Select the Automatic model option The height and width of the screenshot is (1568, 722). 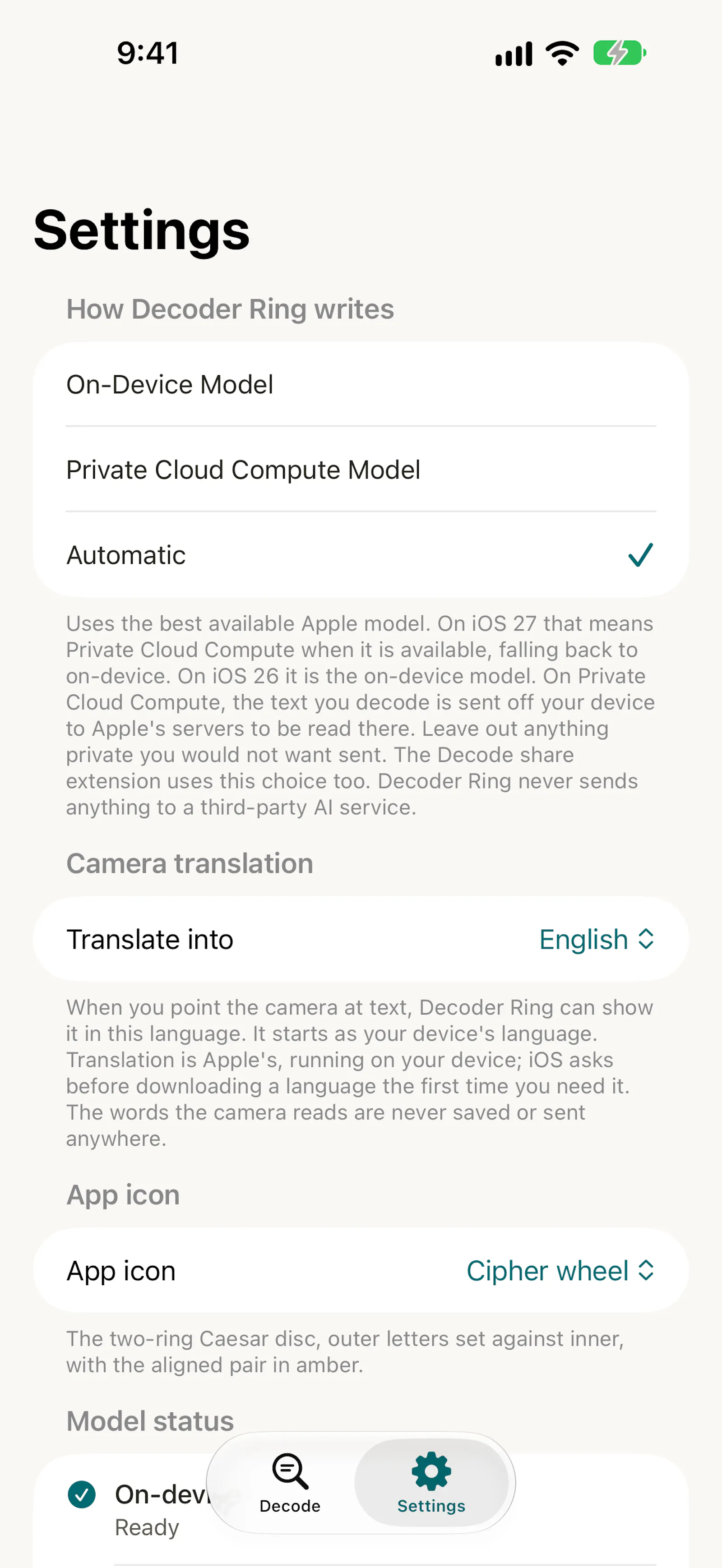click(x=361, y=554)
